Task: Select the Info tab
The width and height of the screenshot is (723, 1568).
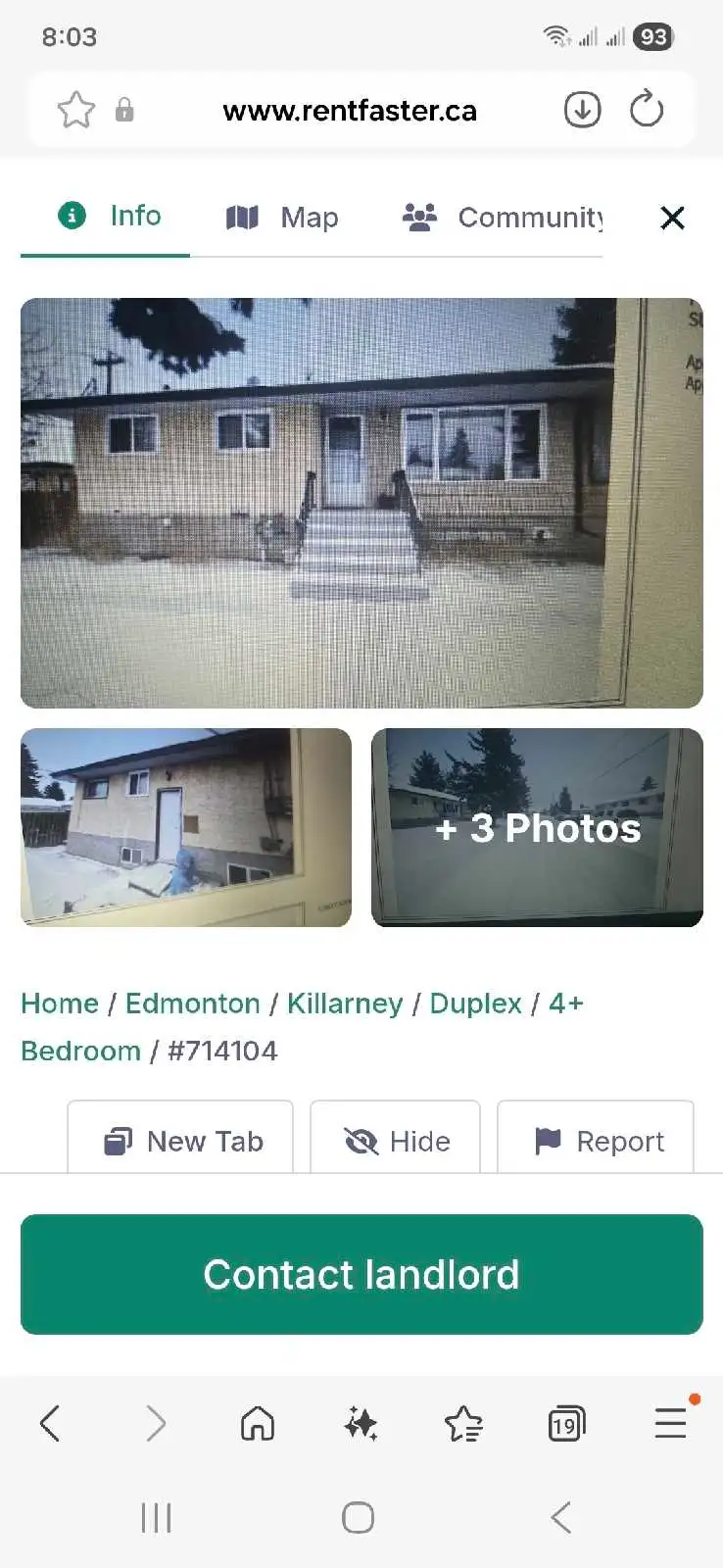Action: (110, 216)
